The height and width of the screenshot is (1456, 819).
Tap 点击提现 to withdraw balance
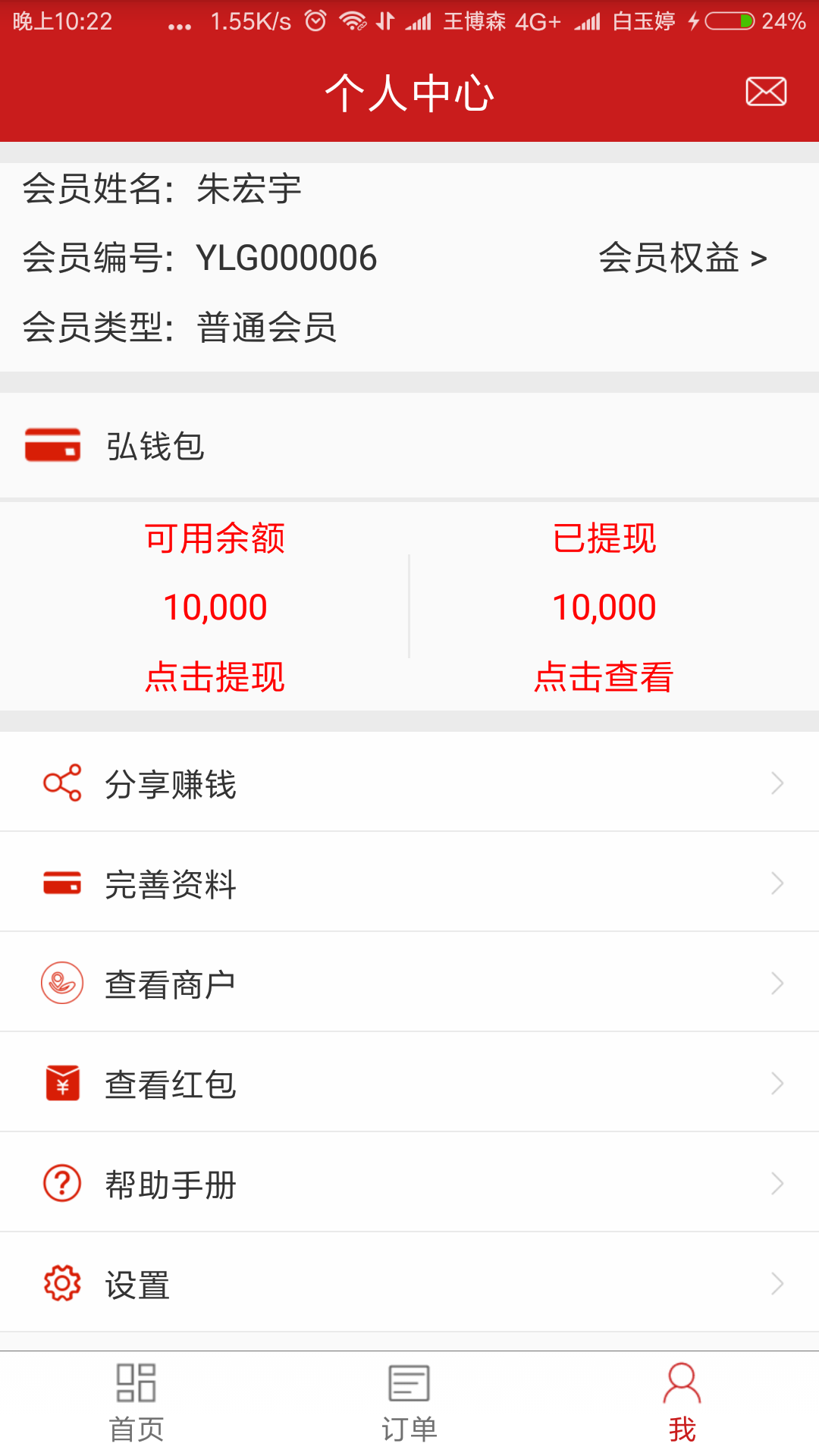pyautogui.click(x=215, y=676)
